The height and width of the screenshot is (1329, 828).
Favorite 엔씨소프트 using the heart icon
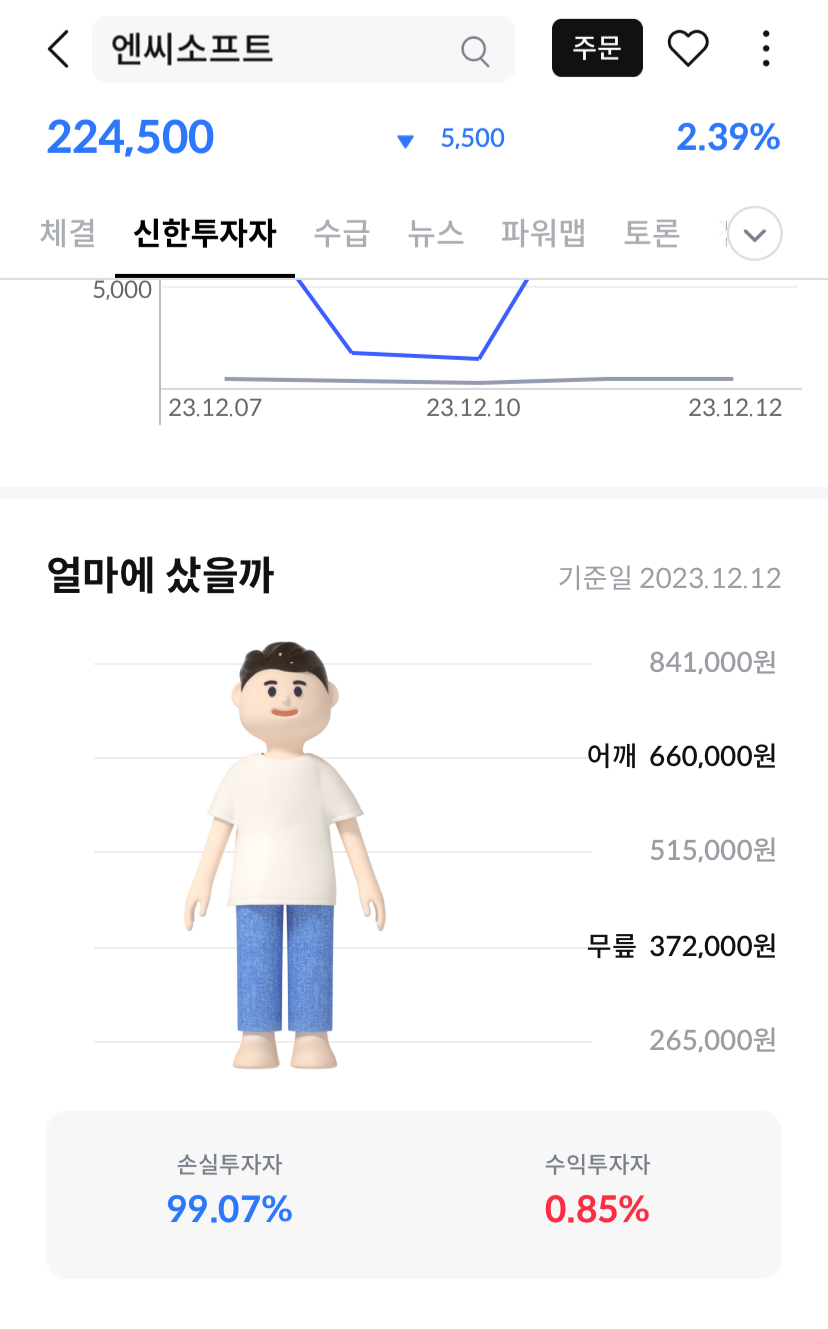pos(688,47)
